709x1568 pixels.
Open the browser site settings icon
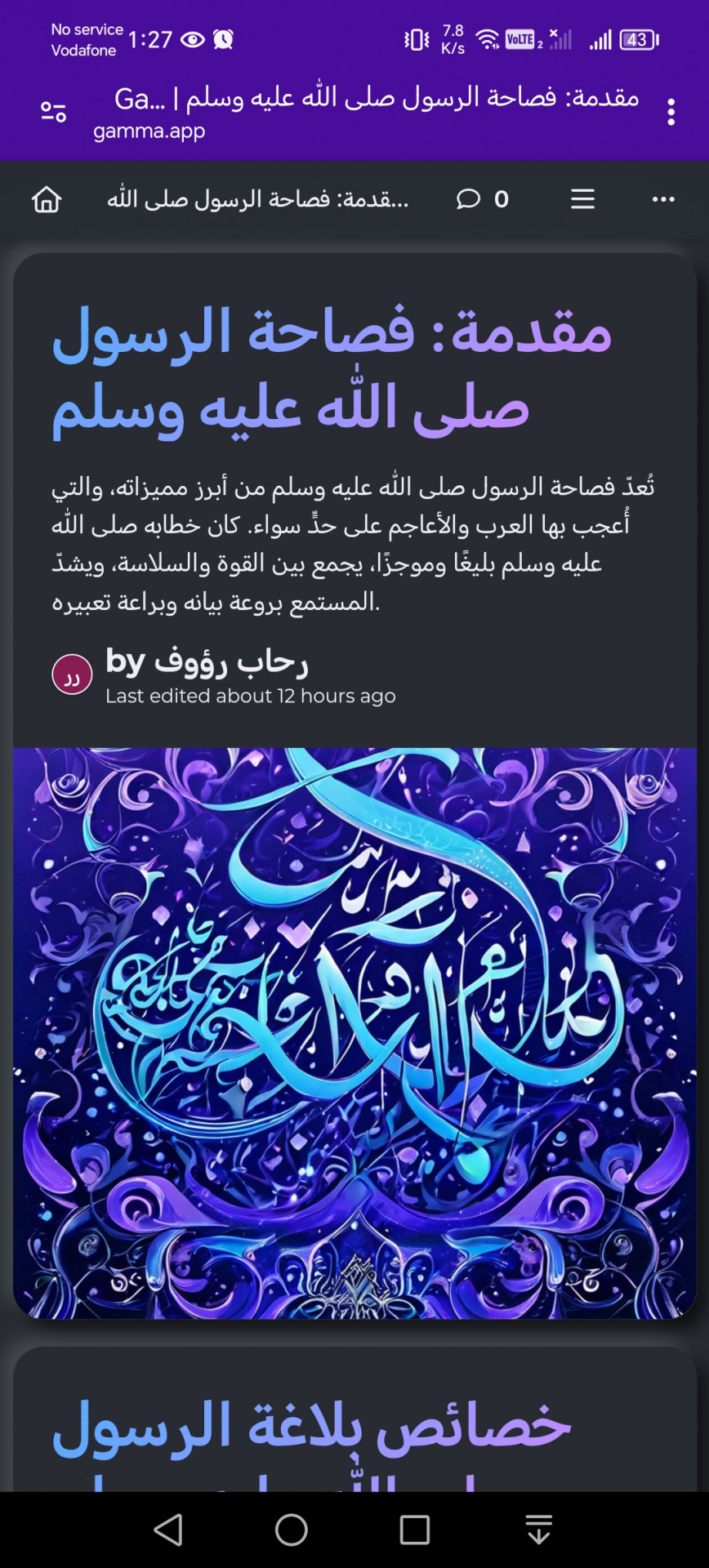(x=54, y=112)
